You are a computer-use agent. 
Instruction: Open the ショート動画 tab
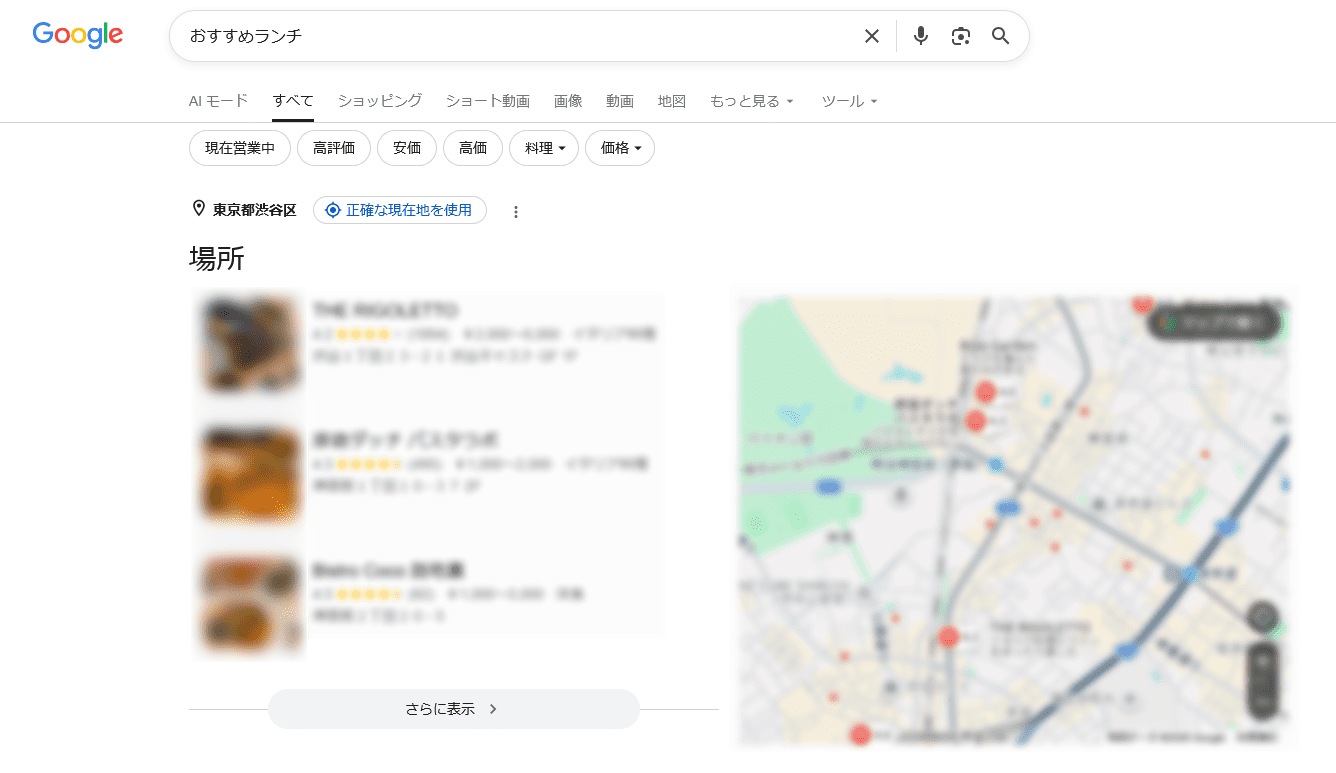[488, 101]
